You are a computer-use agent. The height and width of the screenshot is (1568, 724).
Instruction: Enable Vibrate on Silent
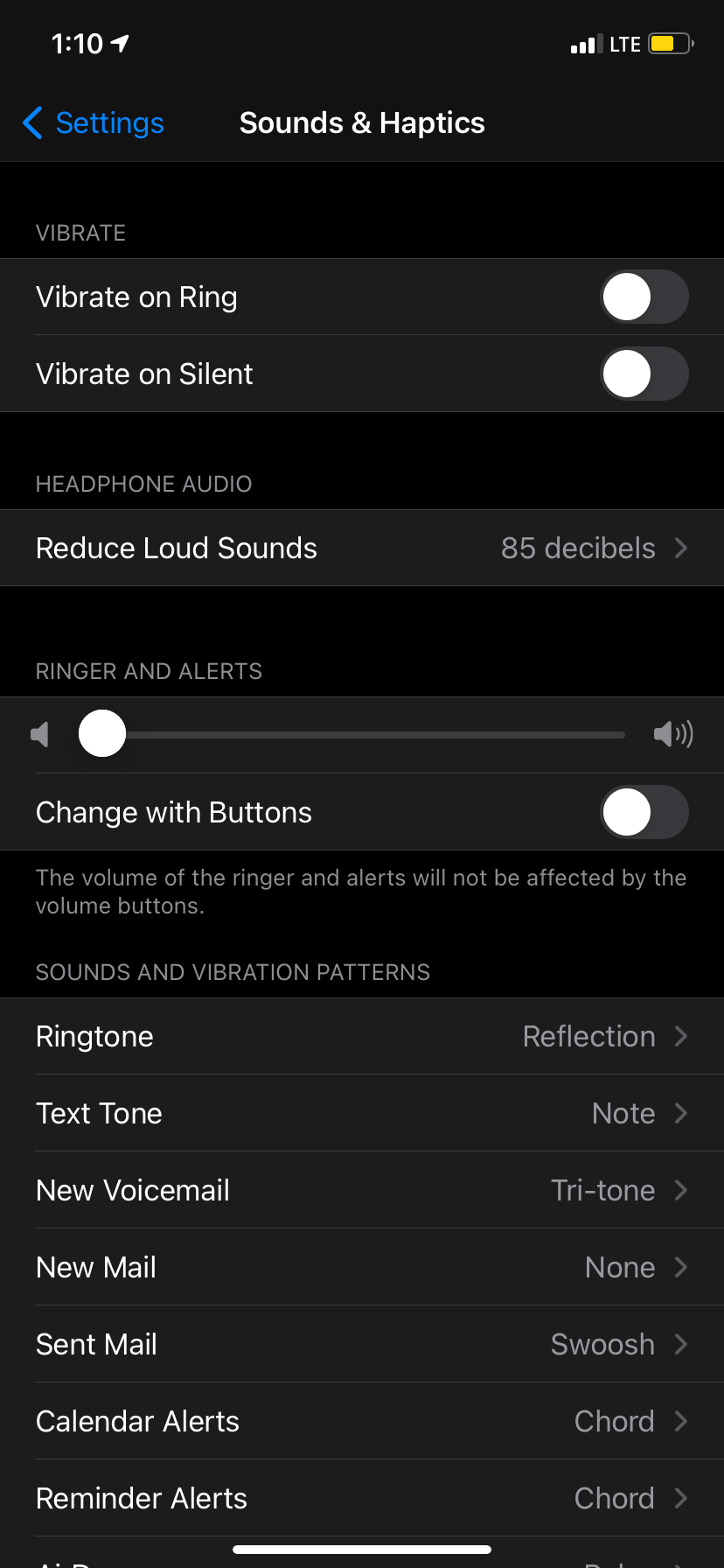coord(644,374)
